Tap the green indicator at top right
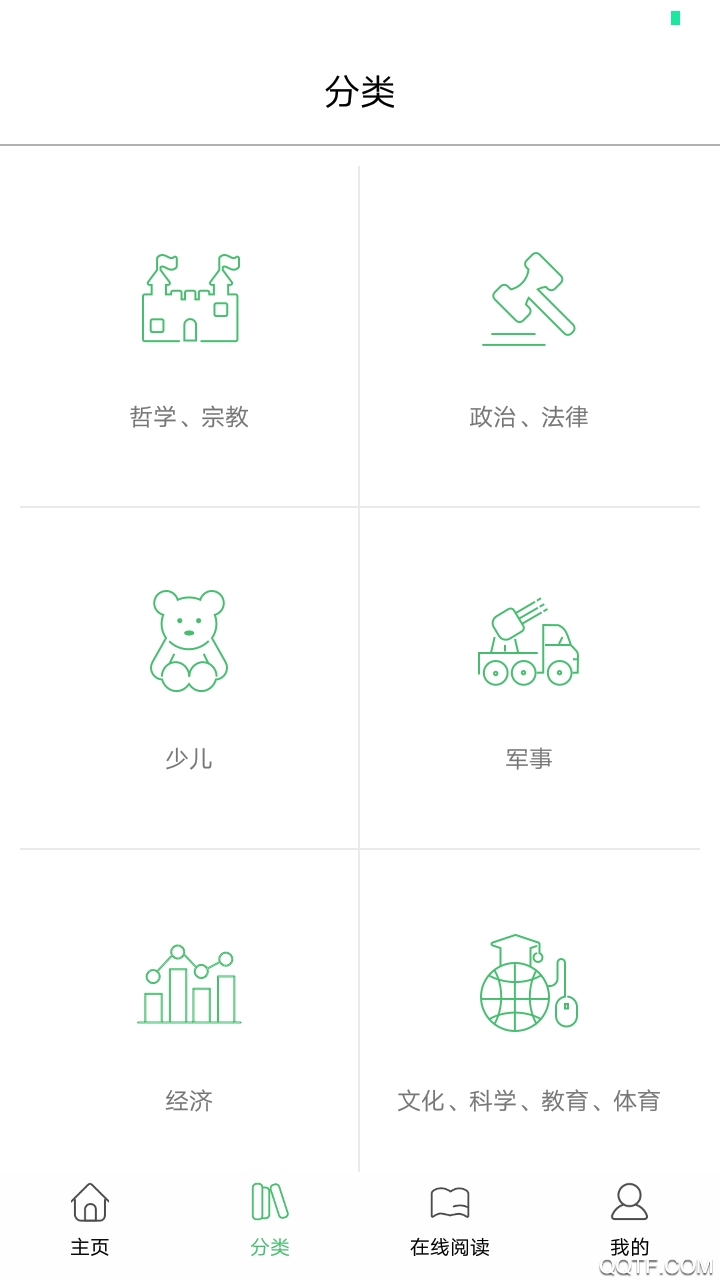The image size is (720, 1280). pos(673,17)
